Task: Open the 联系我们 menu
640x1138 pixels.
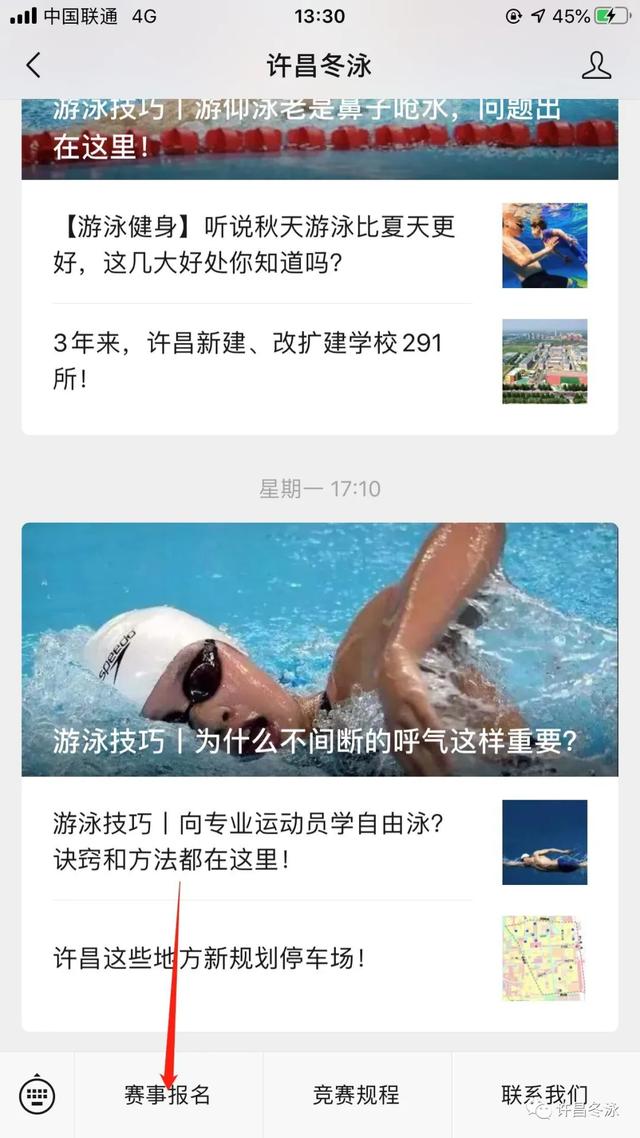Action: tap(544, 1095)
